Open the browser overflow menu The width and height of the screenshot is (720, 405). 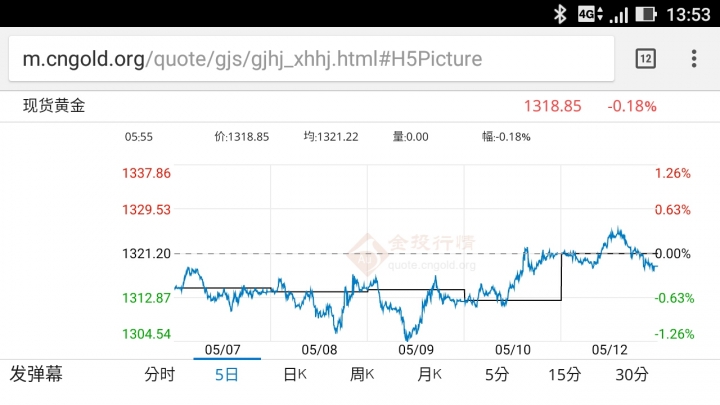click(694, 59)
